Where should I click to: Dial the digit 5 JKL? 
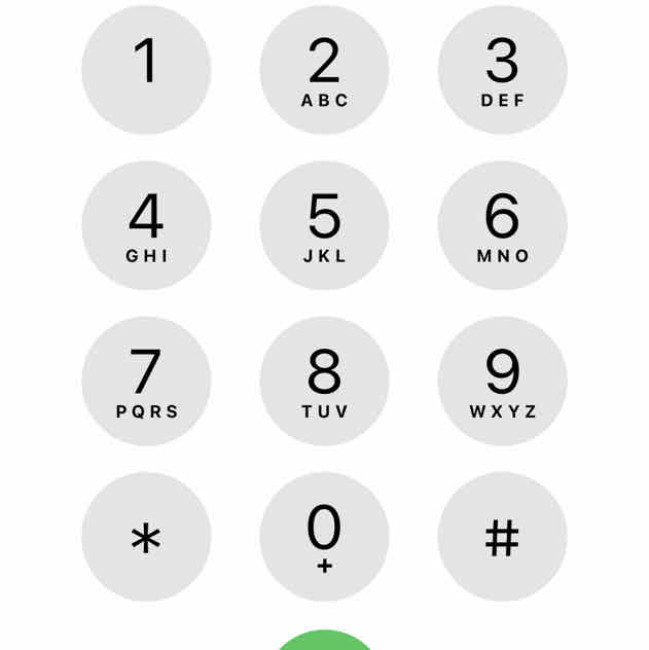point(324,225)
